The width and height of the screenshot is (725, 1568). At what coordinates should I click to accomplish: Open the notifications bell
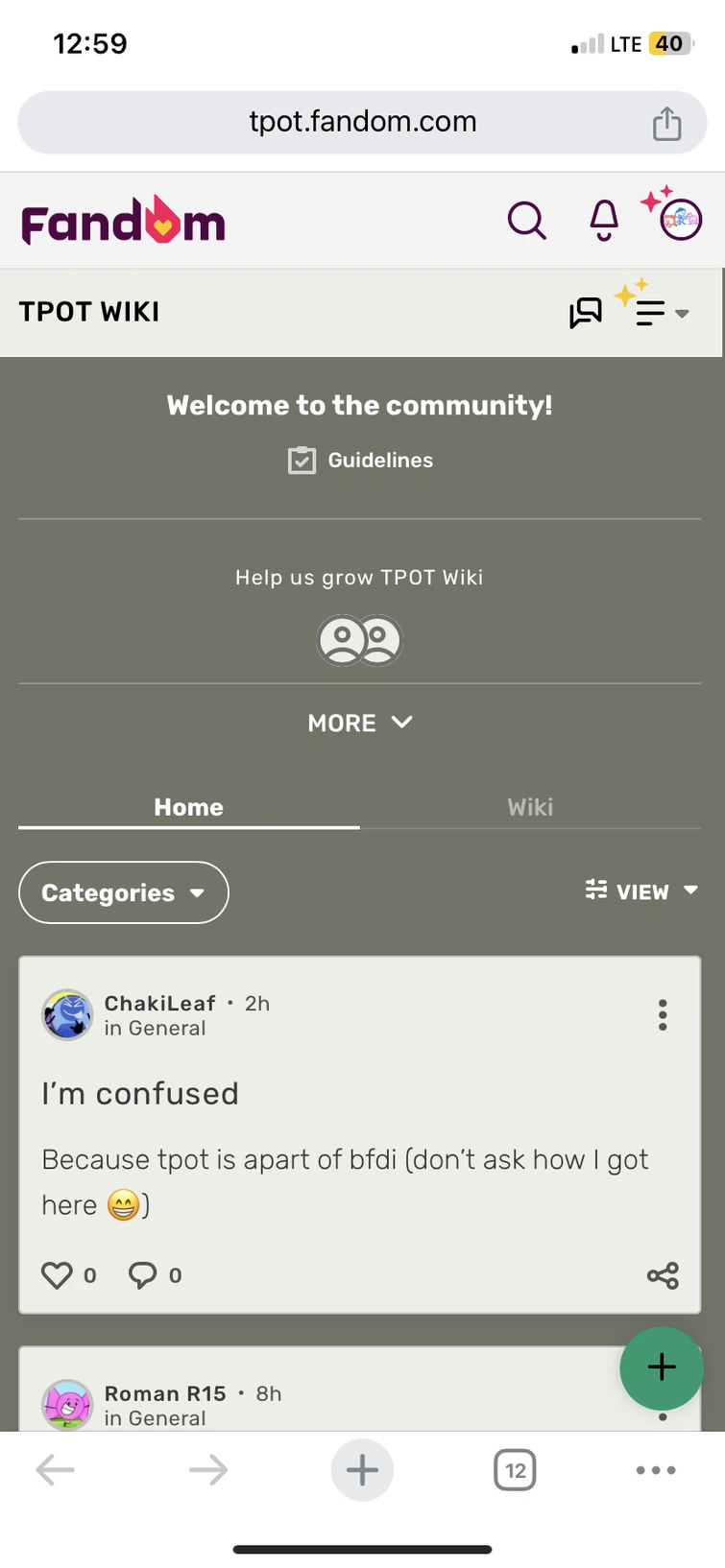pyautogui.click(x=604, y=221)
